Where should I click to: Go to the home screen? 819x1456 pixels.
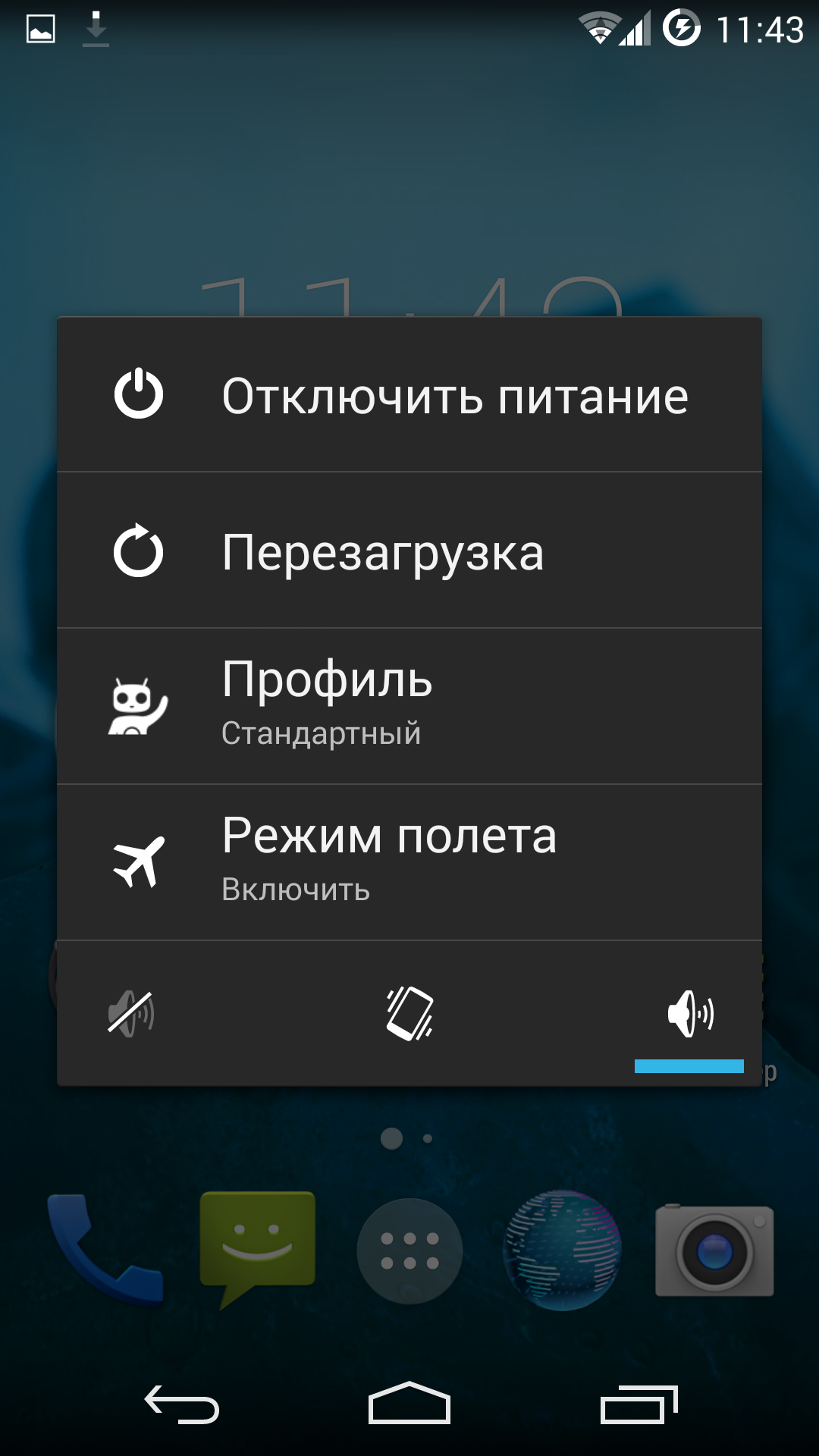(x=409, y=1404)
